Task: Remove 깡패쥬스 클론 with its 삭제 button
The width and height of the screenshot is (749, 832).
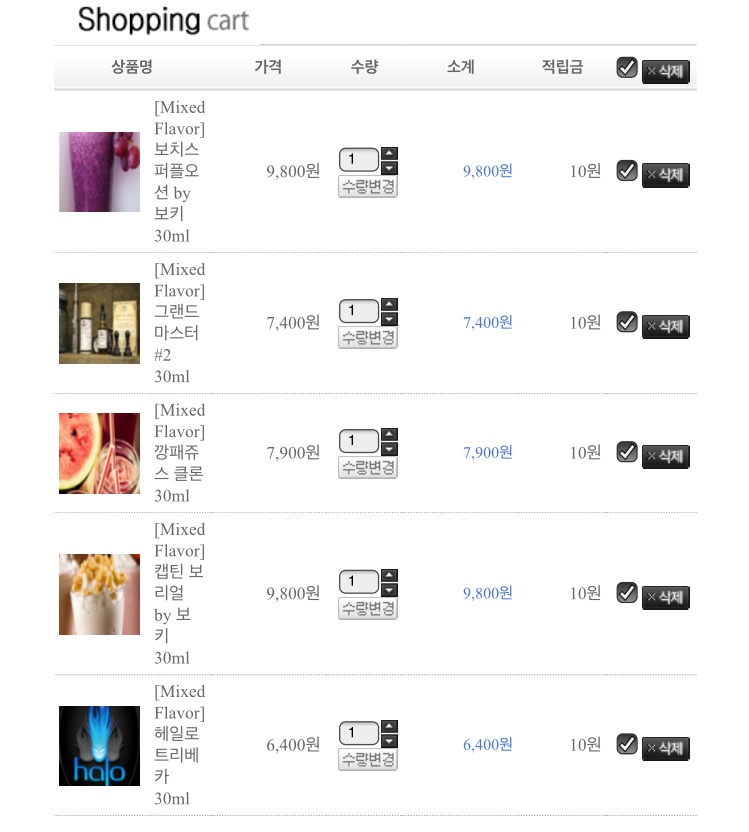Action: tap(666, 456)
